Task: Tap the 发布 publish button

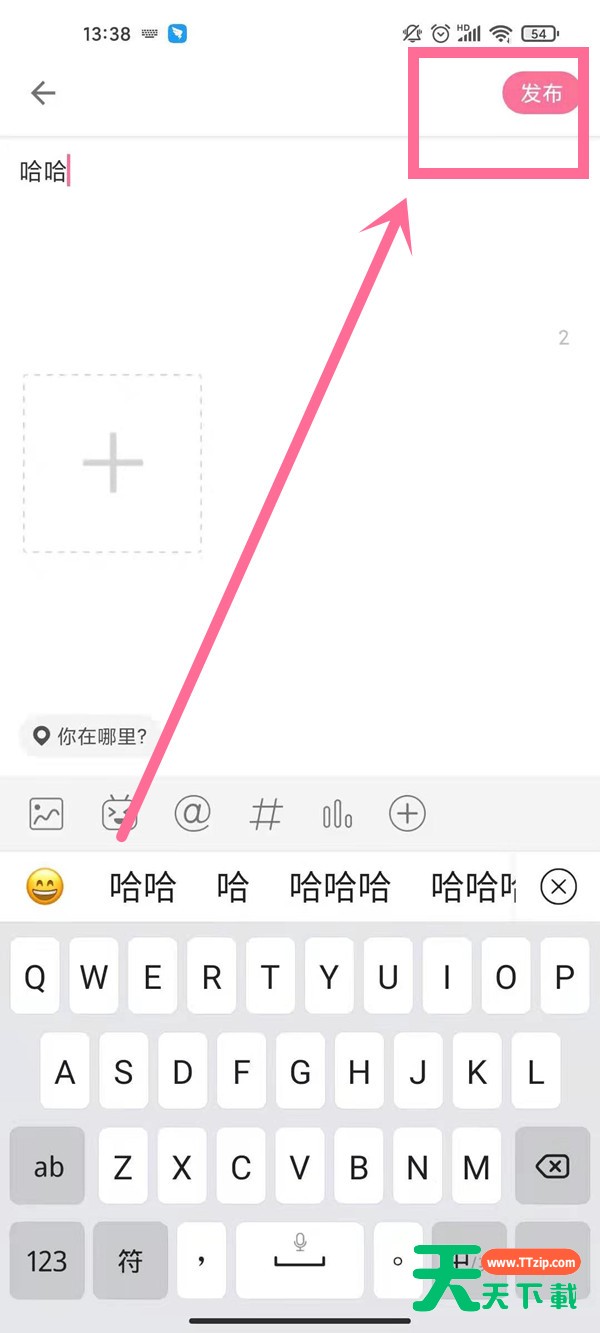Action: [x=541, y=93]
